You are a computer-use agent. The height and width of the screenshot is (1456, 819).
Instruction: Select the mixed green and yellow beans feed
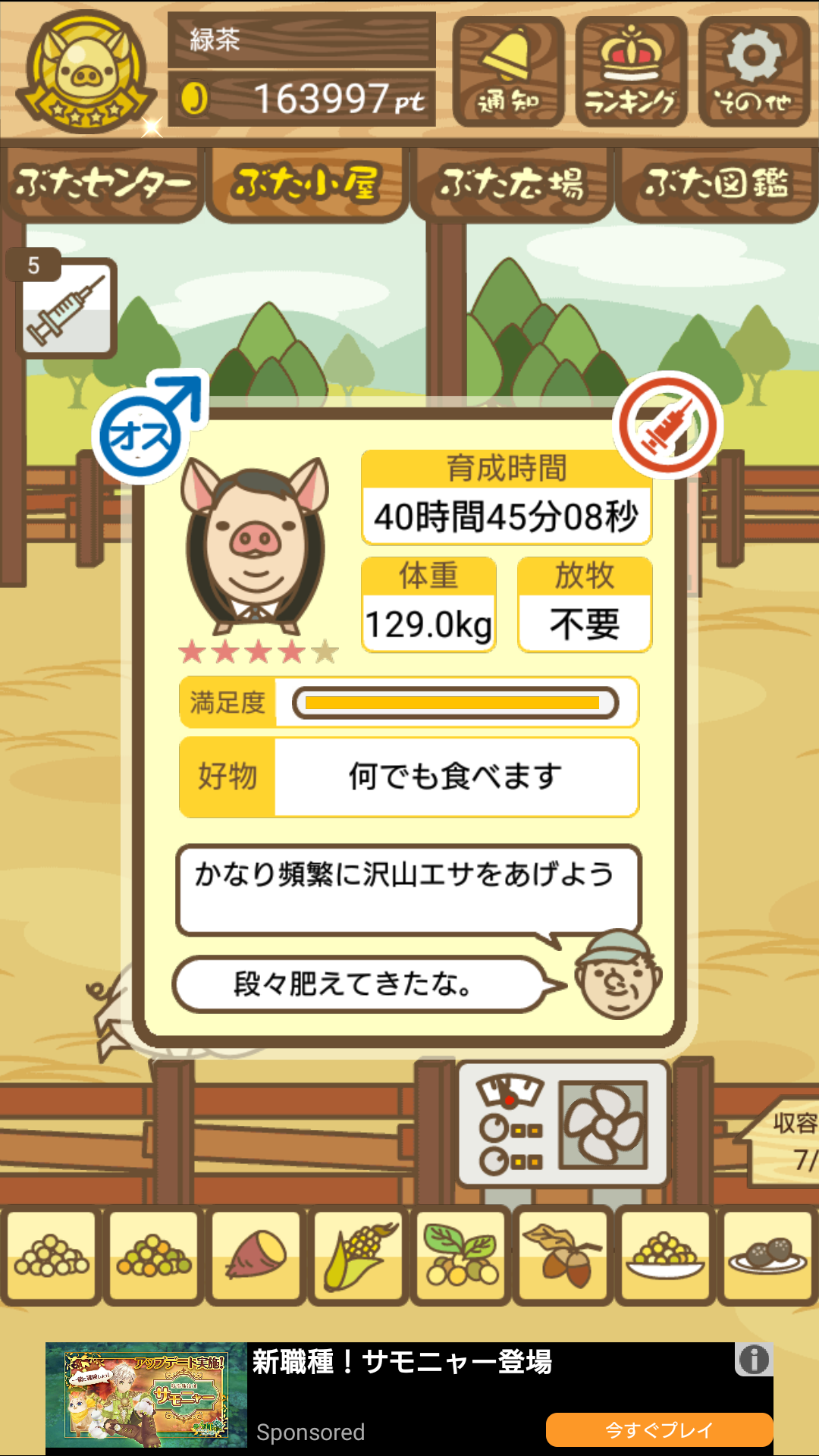click(154, 1256)
